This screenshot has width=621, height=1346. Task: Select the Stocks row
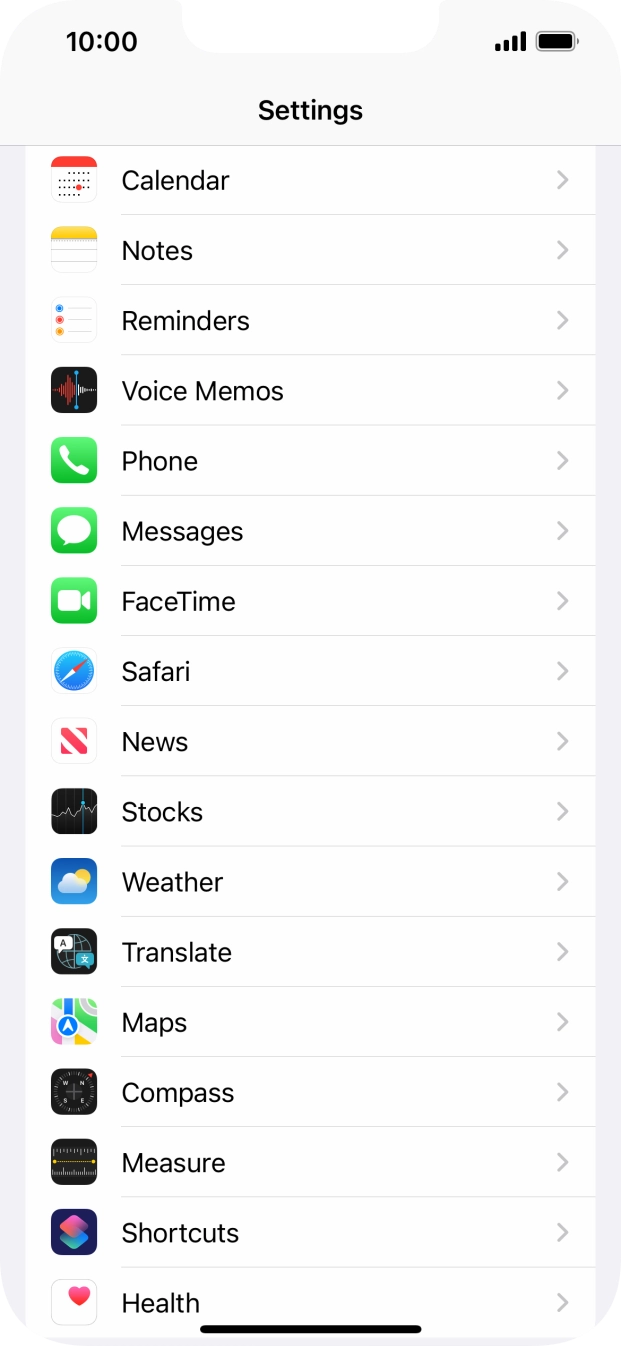pos(310,812)
